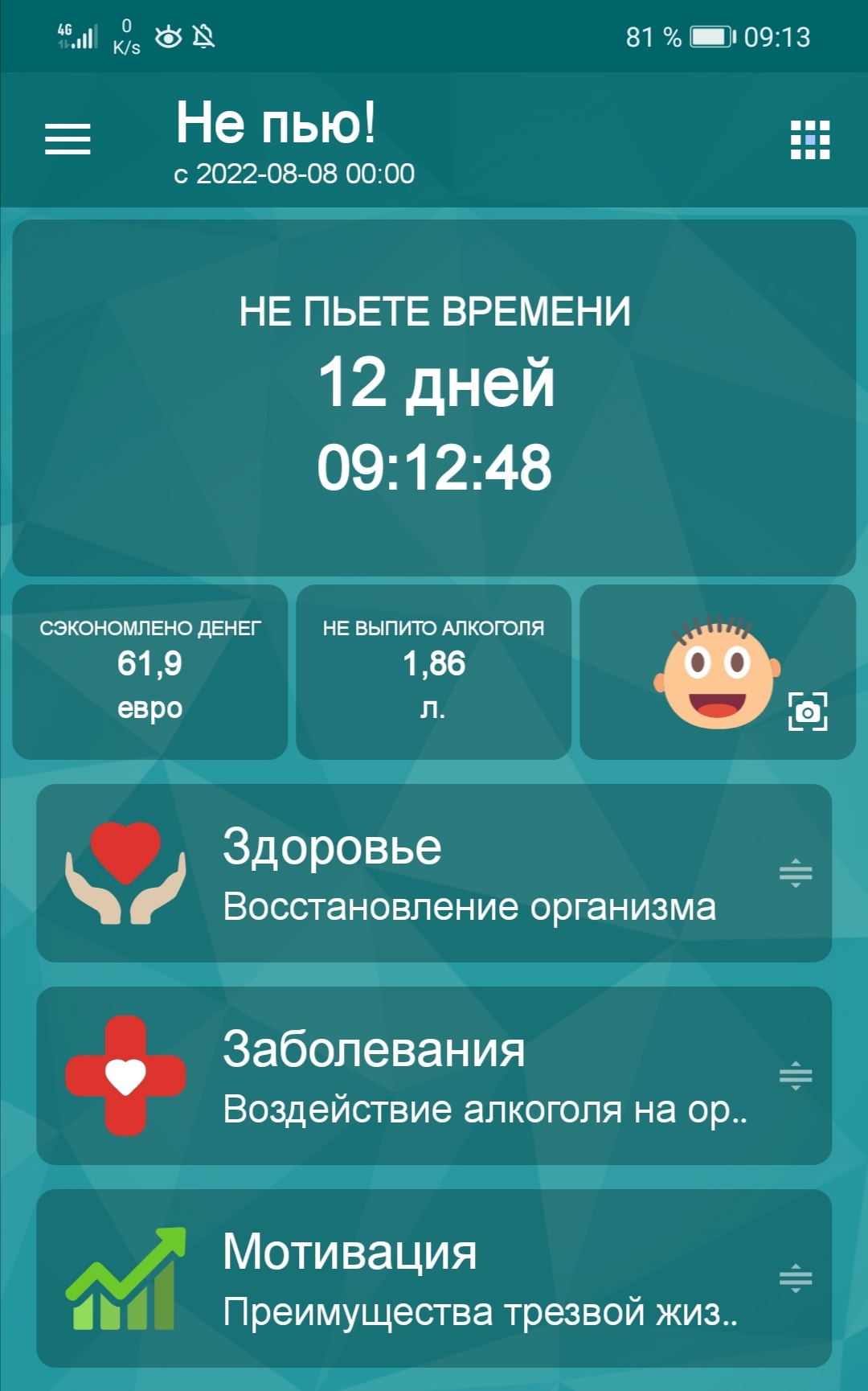Open the «Заболевания» section
This screenshot has height=1391, width=868.
coord(434,1076)
